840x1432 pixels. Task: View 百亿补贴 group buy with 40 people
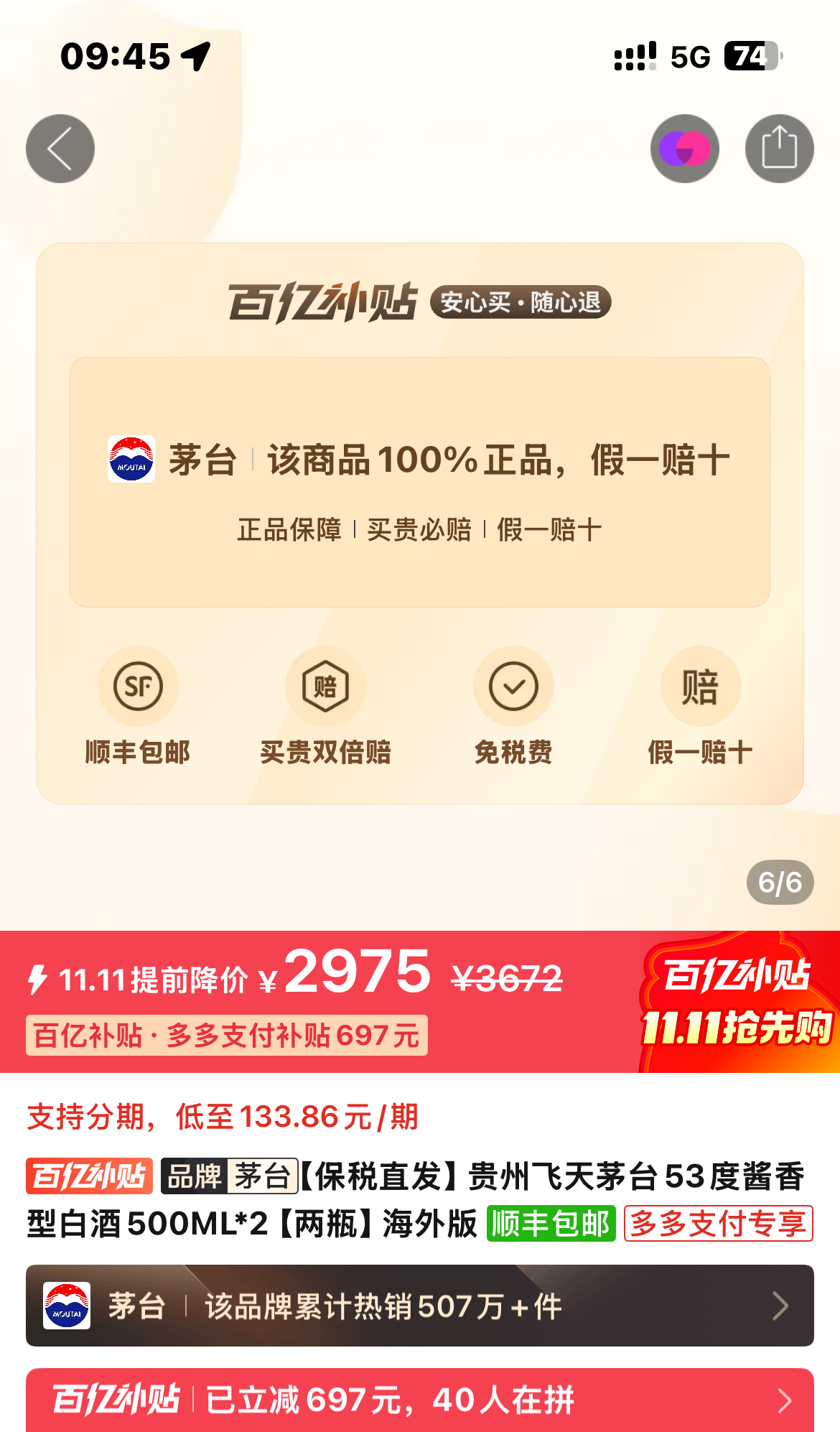pos(420,1400)
